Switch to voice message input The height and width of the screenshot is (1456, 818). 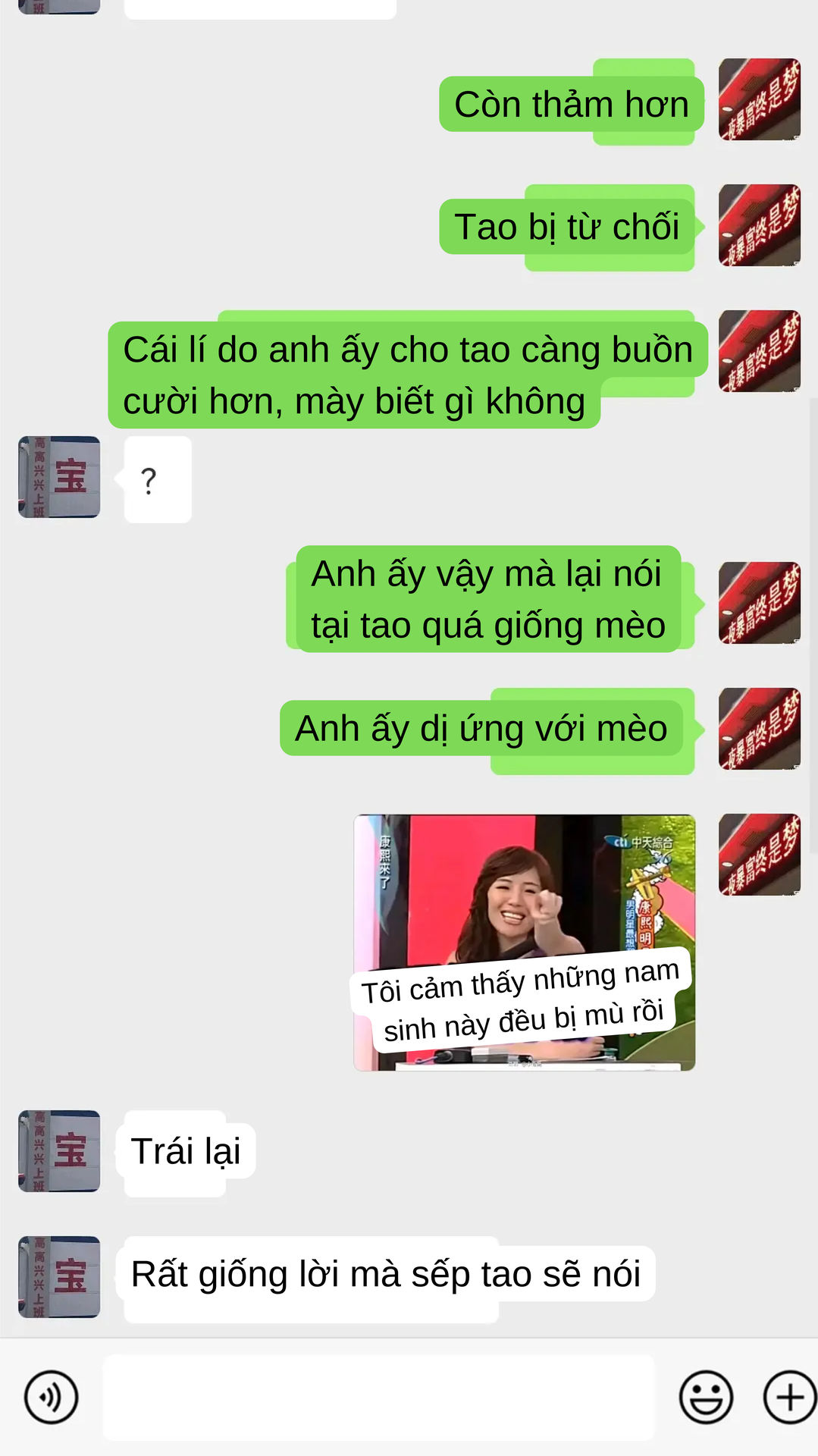pyautogui.click(x=51, y=1397)
